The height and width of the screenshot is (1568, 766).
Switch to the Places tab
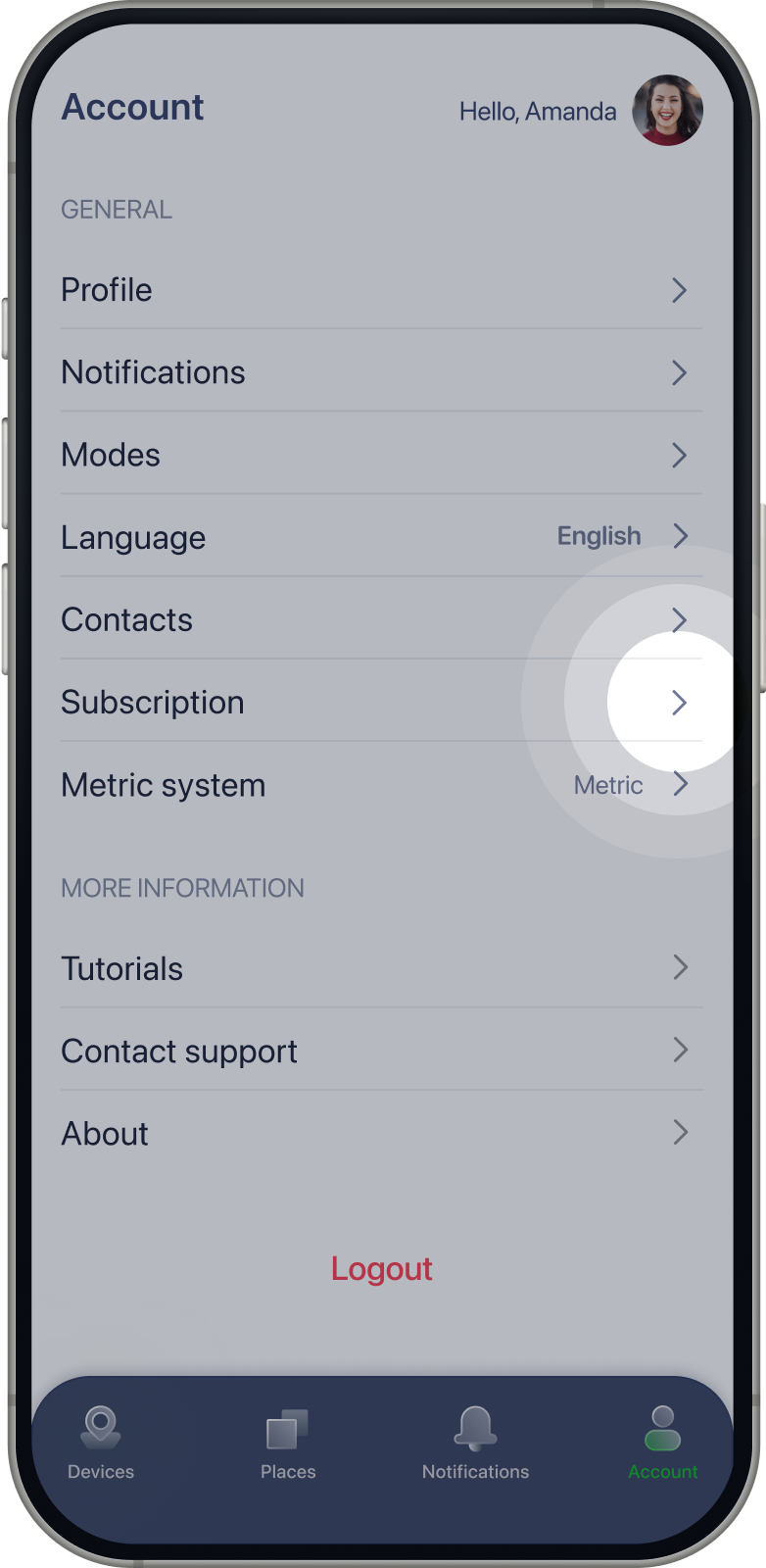[x=288, y=1443]
